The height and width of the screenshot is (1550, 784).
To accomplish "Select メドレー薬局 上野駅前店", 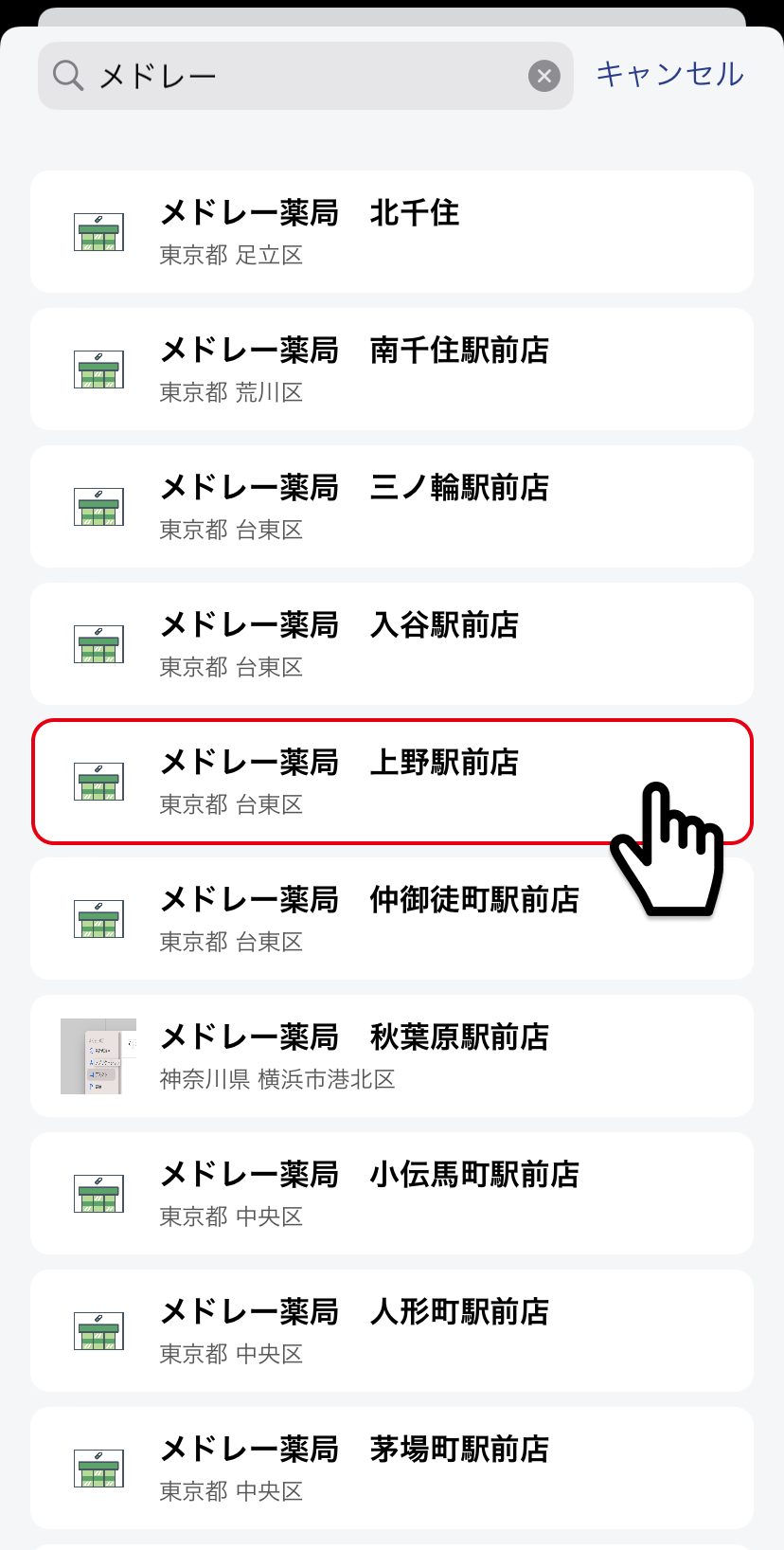I will click(x=392, y=782).
